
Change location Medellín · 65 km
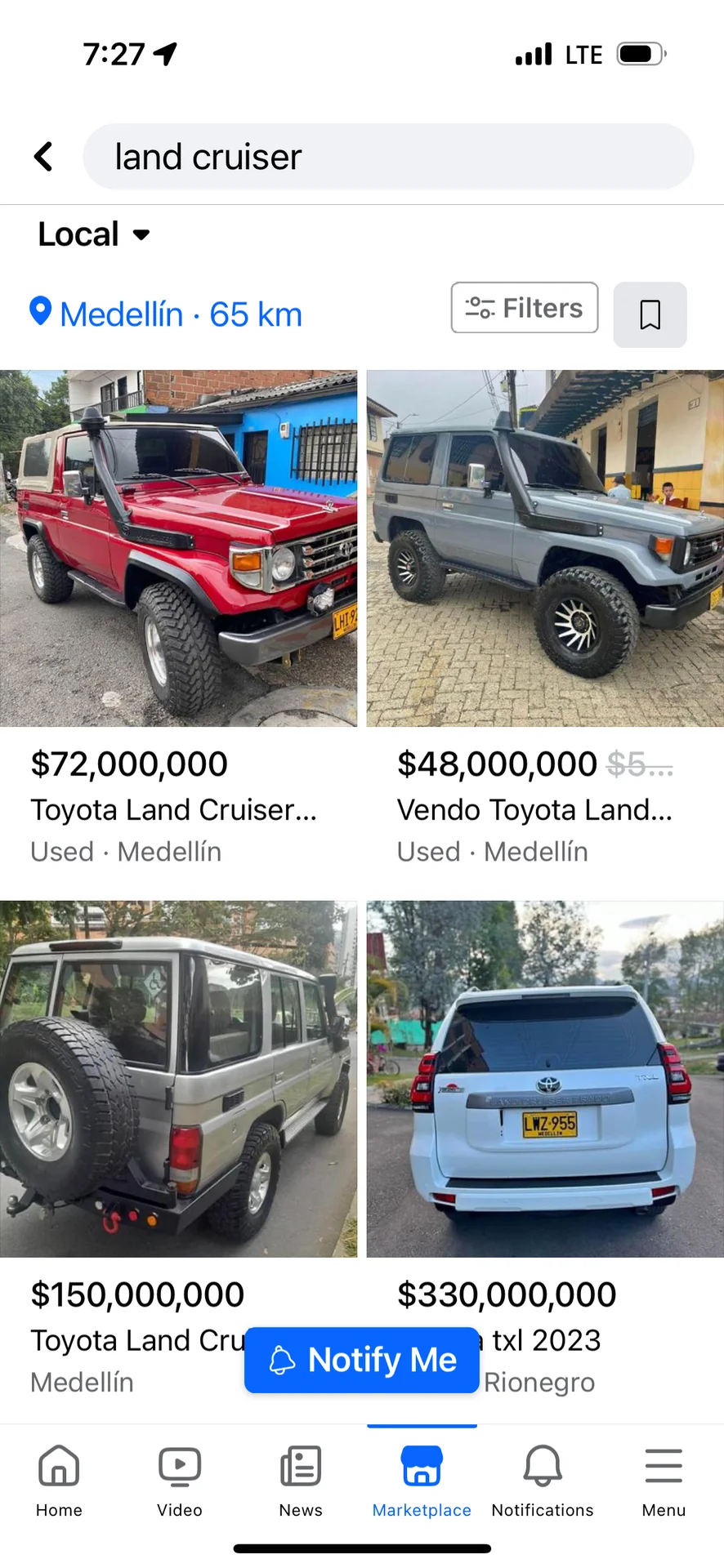coord(166,314)
